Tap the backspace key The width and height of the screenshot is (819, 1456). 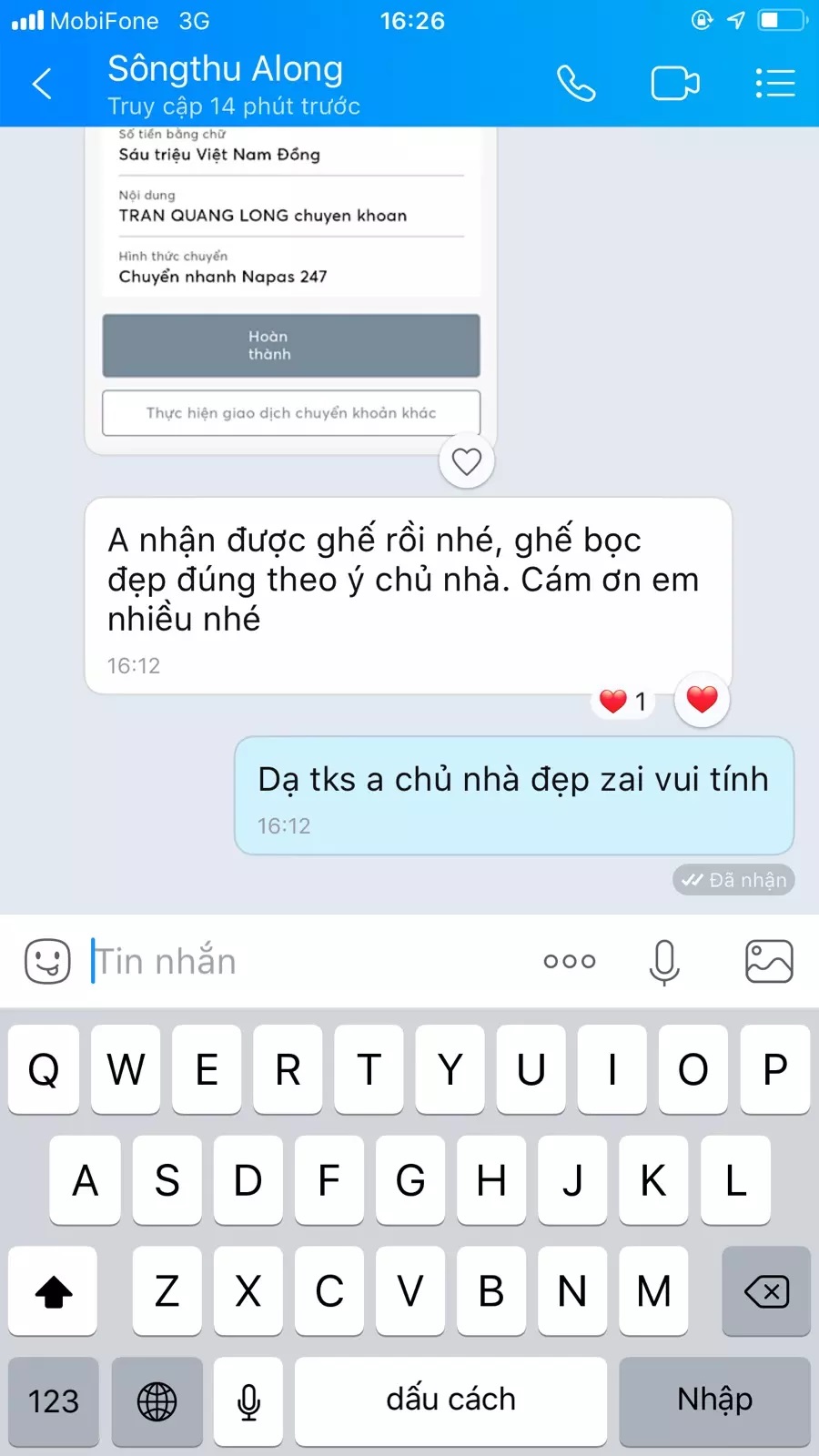click(766, 1290)
